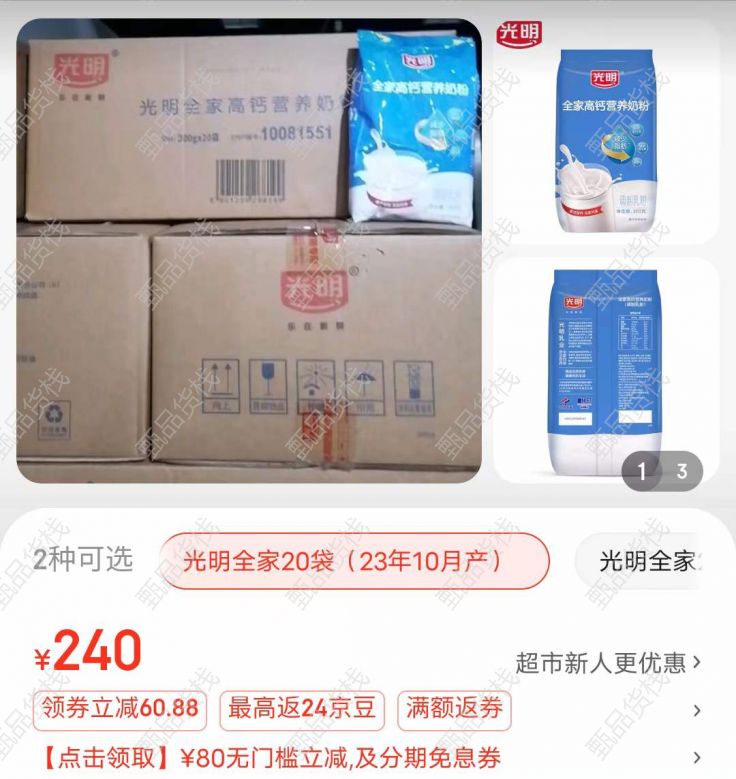Open the main product photo of boxes
This screenshot has height=779, width=736.
pyautogui.click(x=248, y=250)
